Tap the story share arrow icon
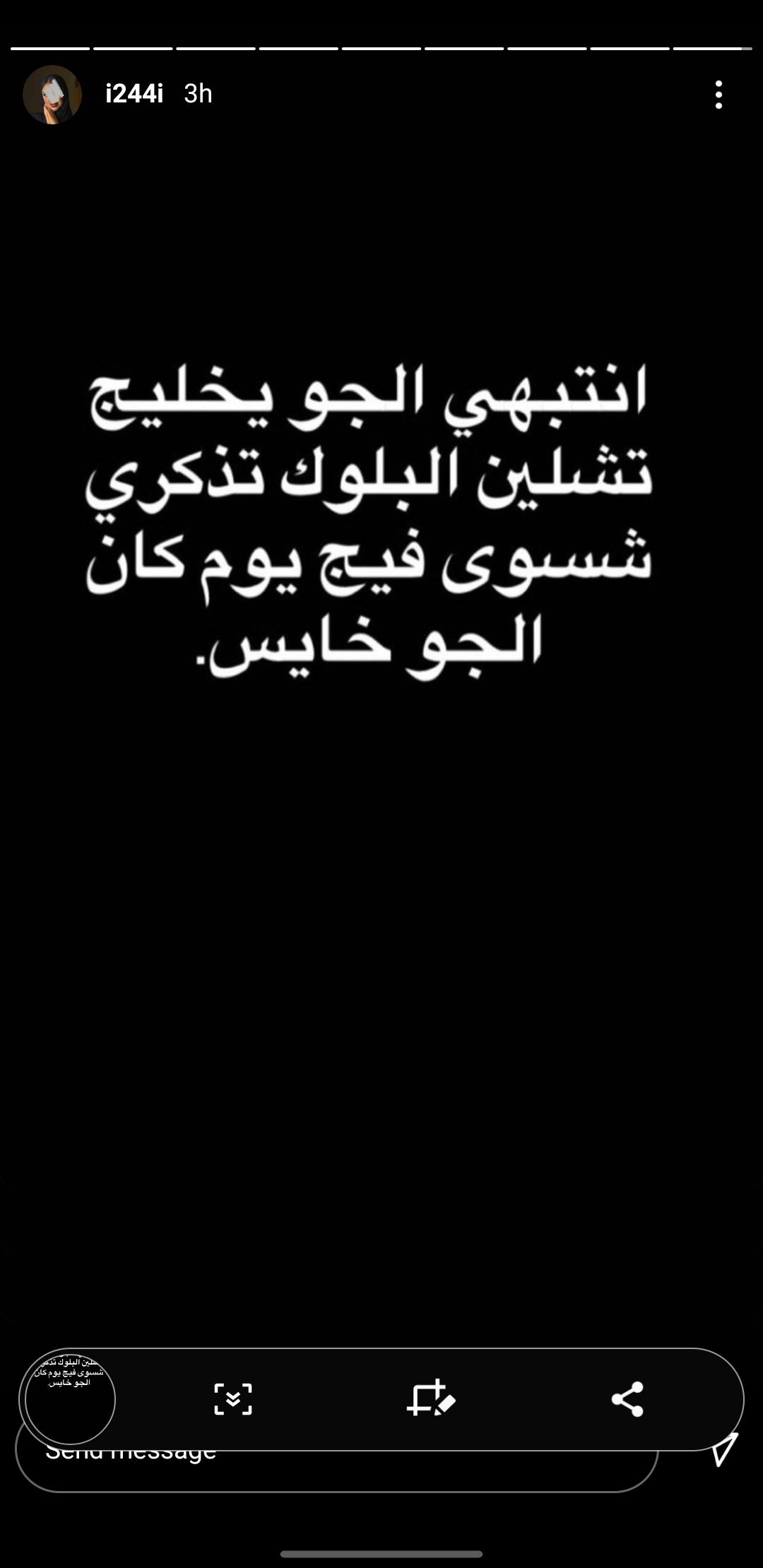This screenshot has width=763, height=1568. tap(725, 1449)
